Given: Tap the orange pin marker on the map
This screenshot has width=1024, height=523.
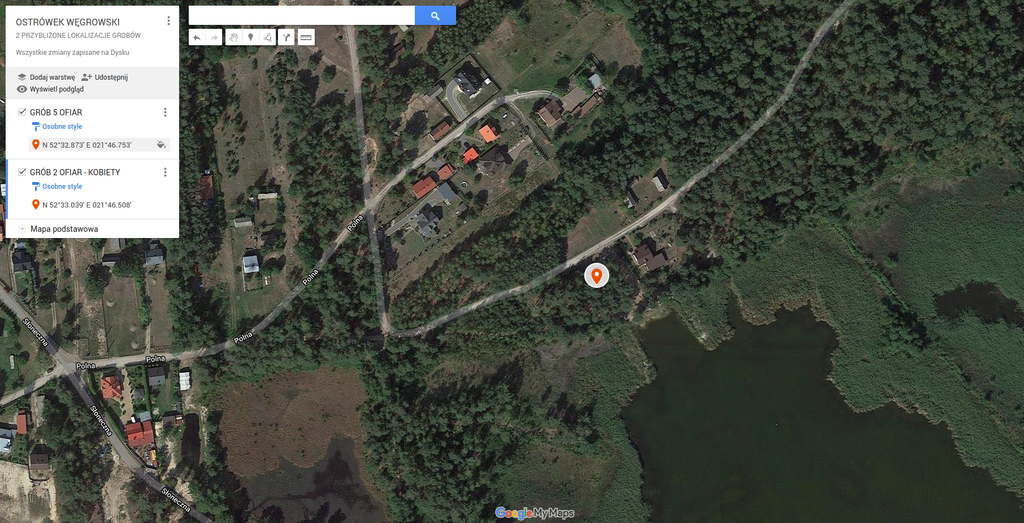Looking at the screenshot, I should 597,274.
